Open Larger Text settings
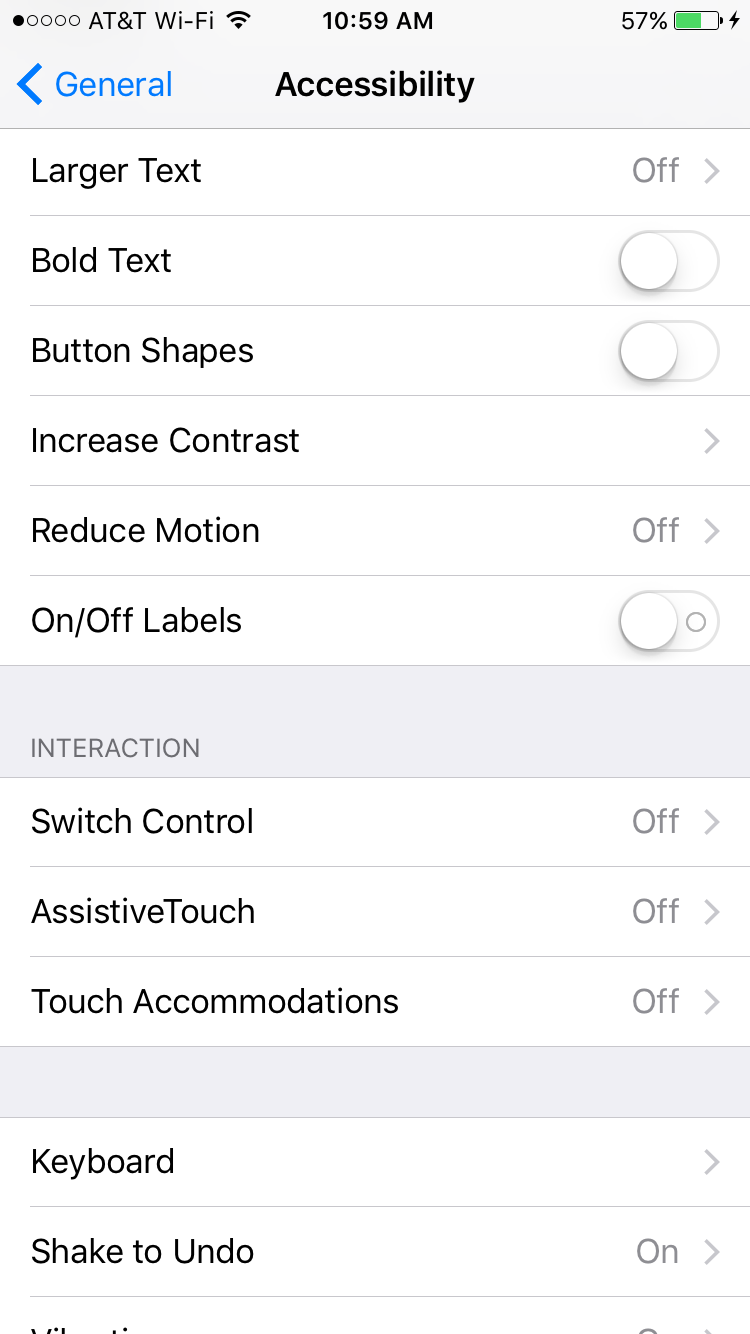This screenshot has width=750, height=1334. click(375, 171)
